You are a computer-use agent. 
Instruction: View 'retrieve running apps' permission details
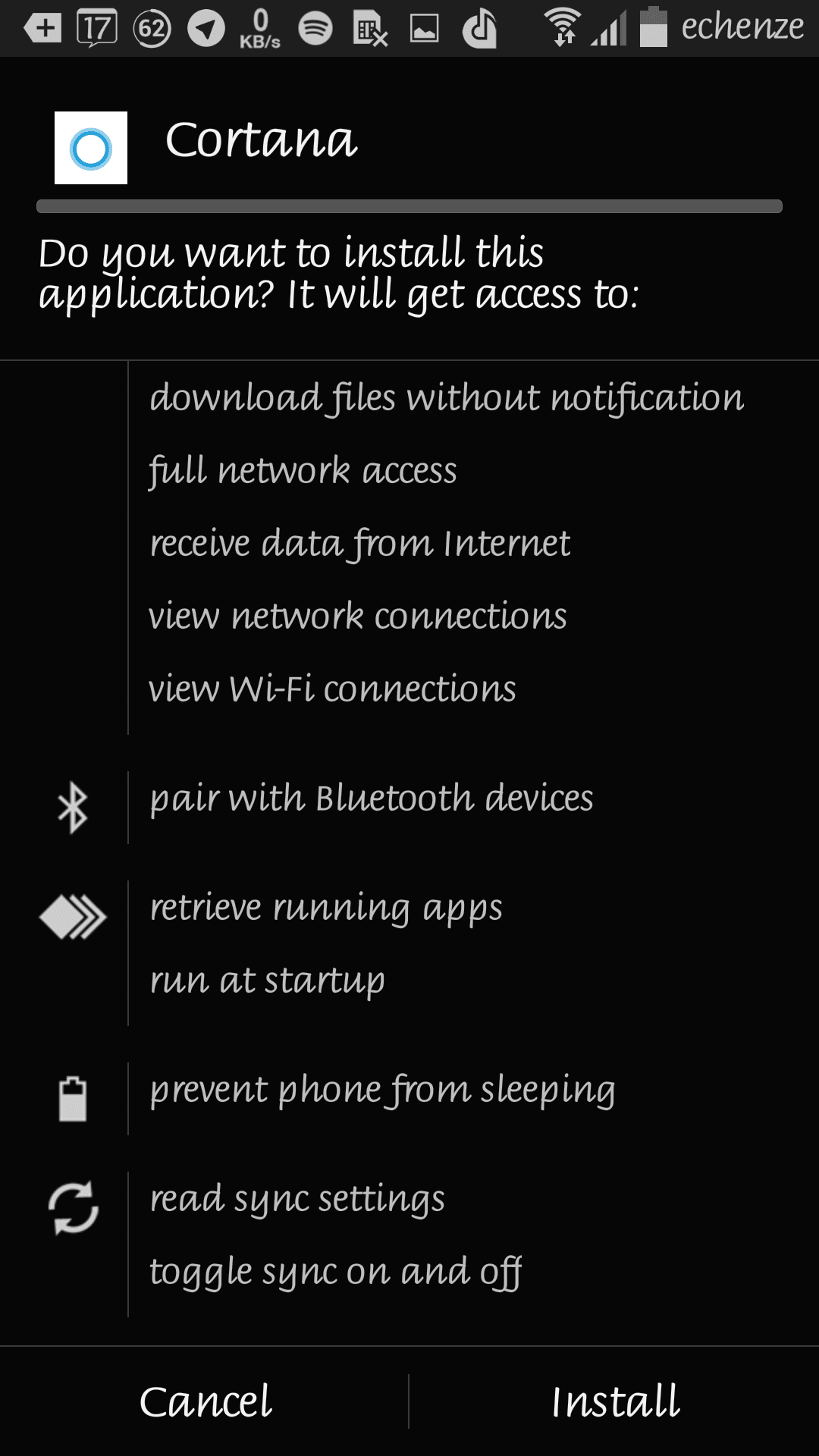pyautogui.click(x=326, y=908)
